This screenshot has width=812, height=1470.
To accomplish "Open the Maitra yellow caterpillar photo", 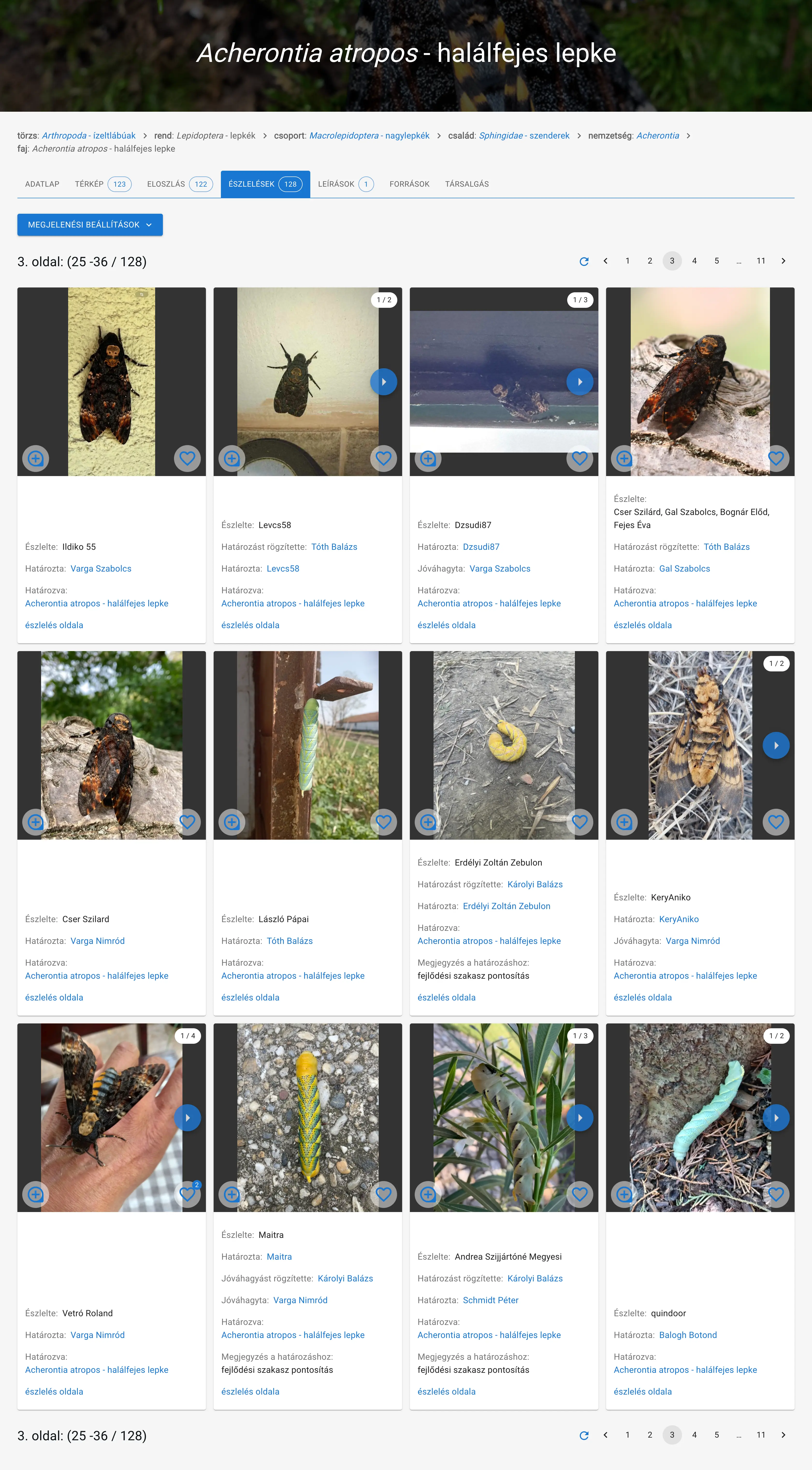I will point(308,1117).
